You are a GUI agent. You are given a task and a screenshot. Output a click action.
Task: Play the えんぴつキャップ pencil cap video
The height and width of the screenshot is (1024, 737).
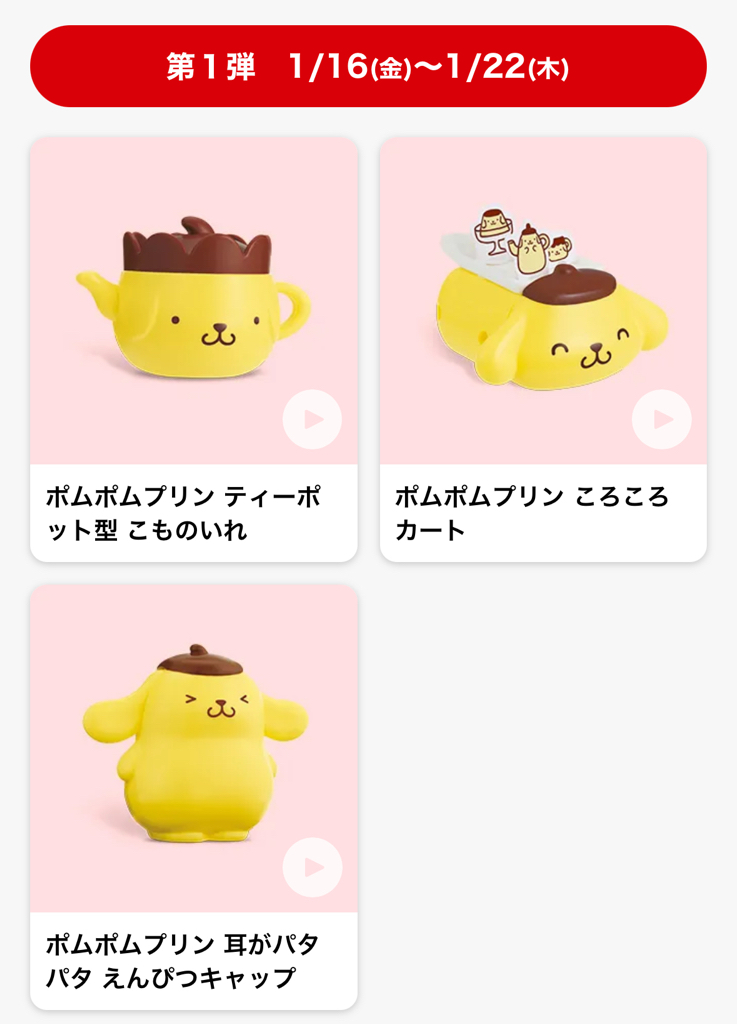312,867
